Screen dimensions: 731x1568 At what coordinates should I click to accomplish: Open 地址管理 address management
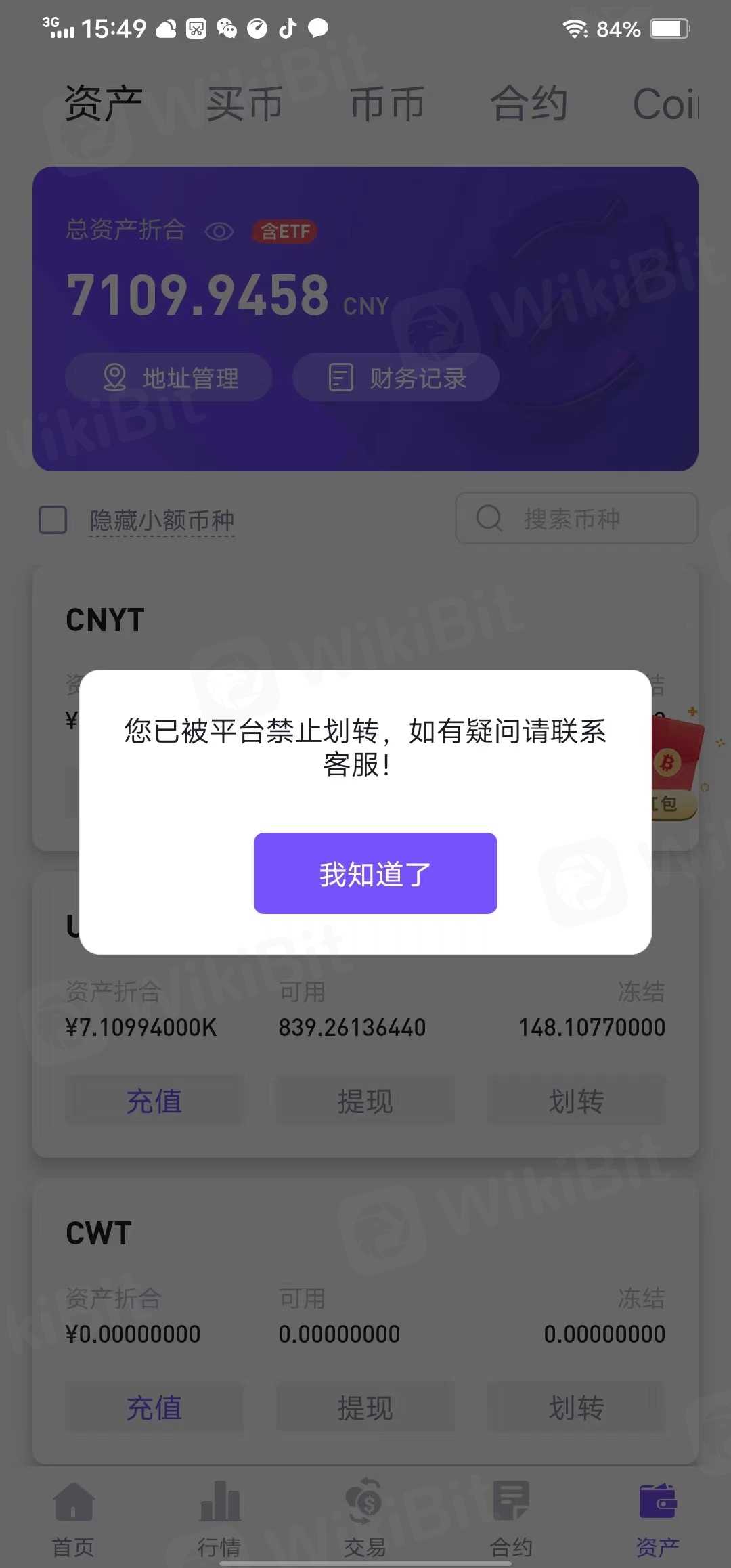pyautogui.click(x=169, y=377)
